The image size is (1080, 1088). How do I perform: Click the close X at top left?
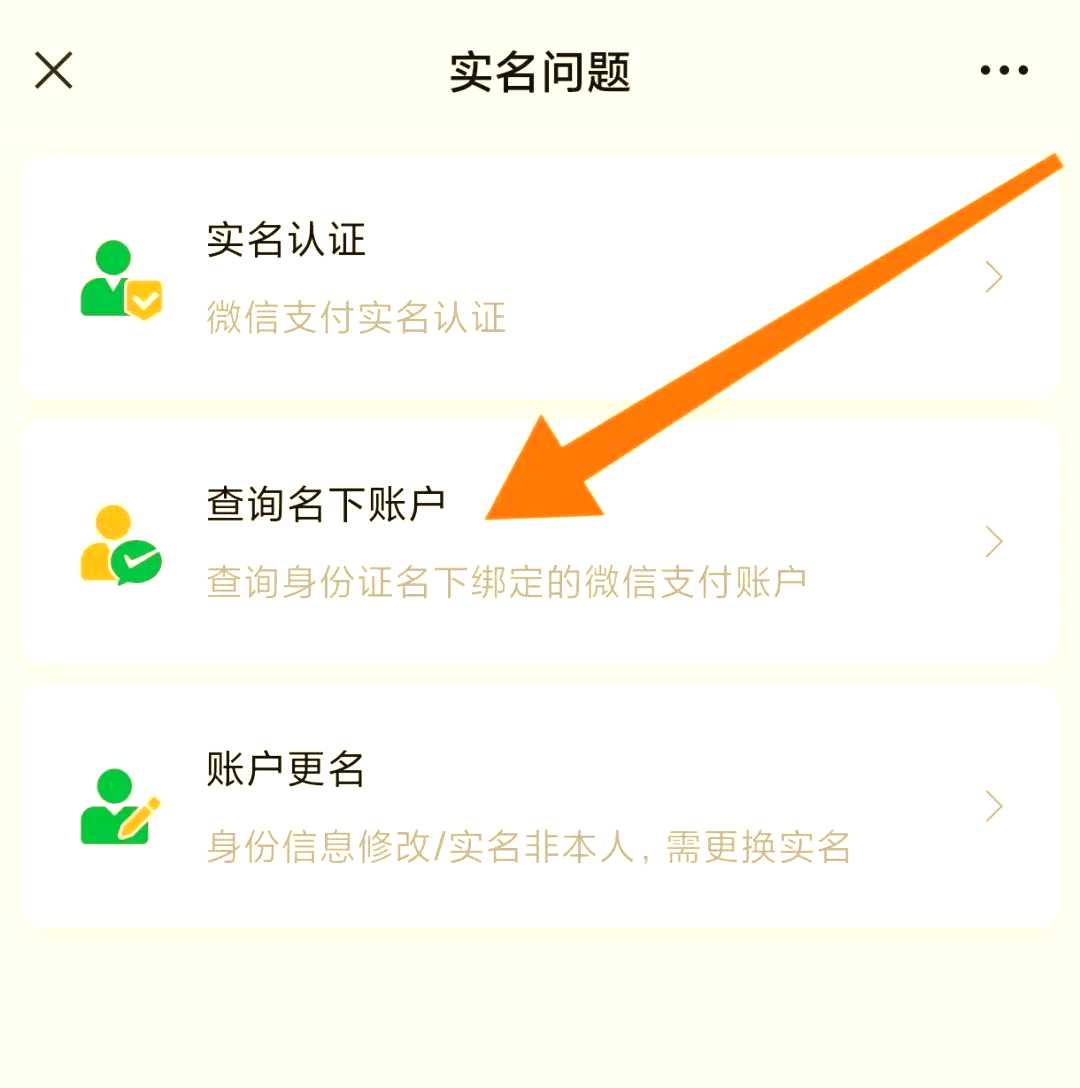coord(52,70)
